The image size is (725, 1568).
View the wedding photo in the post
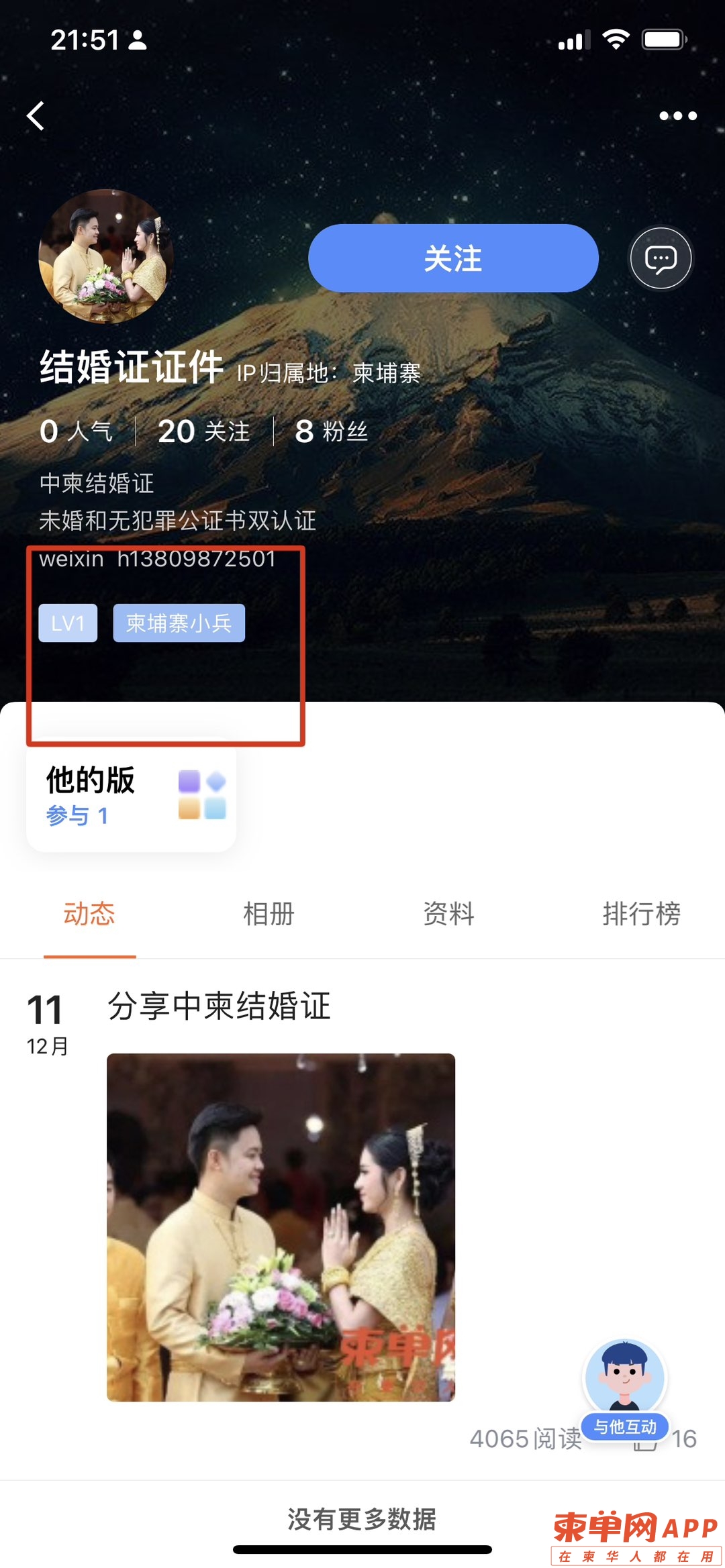(x=281, y=1226)
